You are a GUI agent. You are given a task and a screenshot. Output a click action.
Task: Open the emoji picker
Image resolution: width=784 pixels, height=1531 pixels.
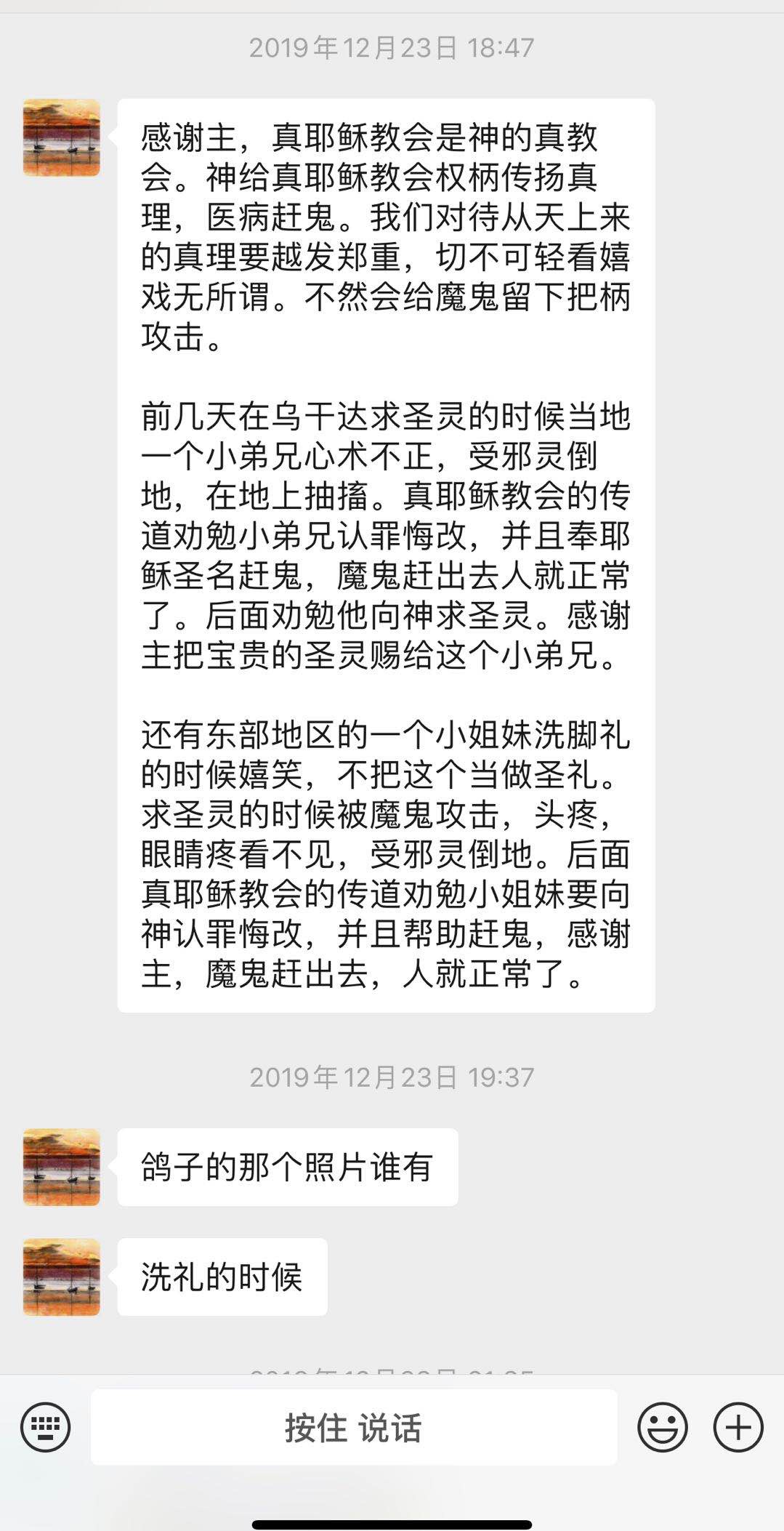tap(662, 1427)
